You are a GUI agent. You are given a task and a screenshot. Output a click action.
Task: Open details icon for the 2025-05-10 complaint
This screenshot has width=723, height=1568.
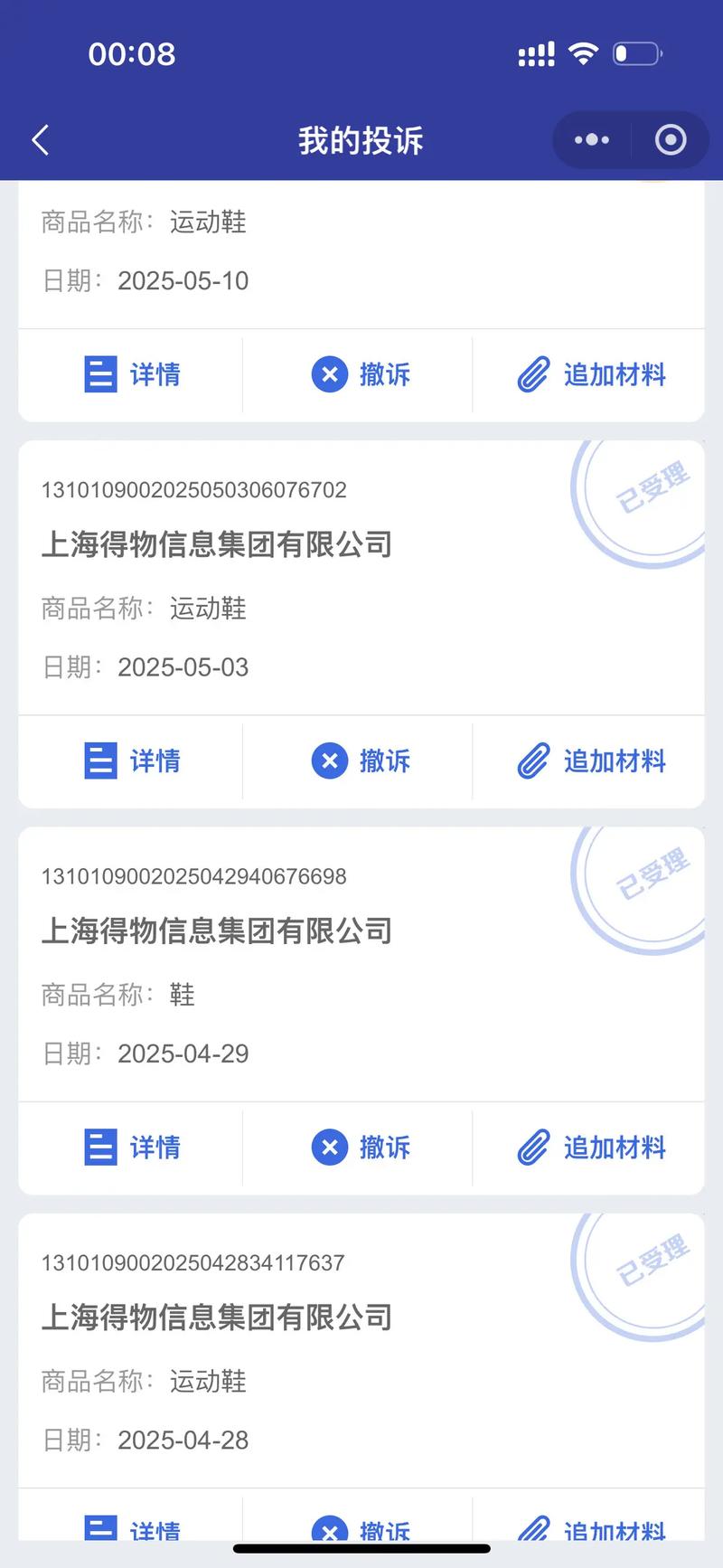pyautogui.click(x=100, y=374)
